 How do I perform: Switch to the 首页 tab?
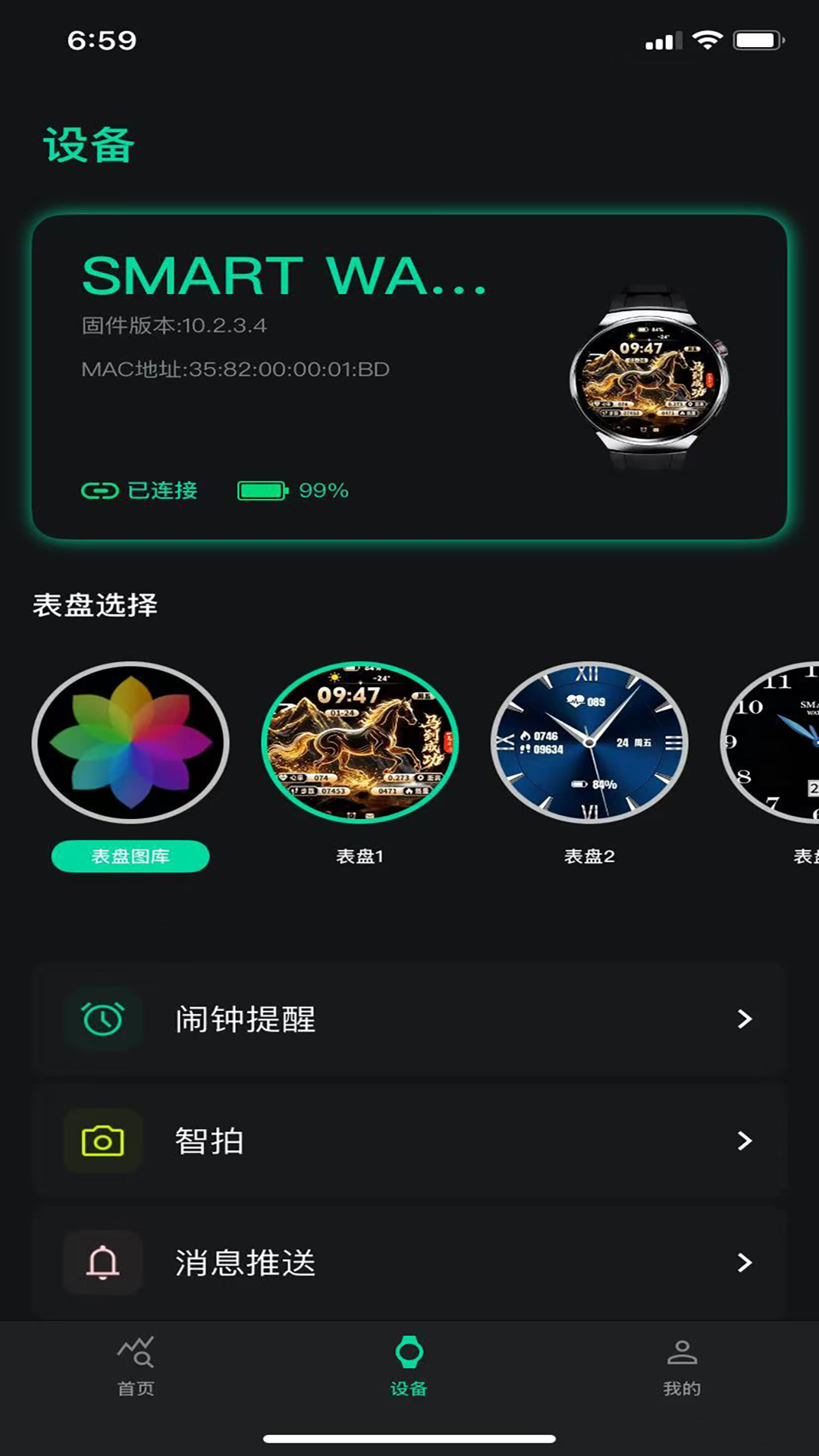point(136,1366)
